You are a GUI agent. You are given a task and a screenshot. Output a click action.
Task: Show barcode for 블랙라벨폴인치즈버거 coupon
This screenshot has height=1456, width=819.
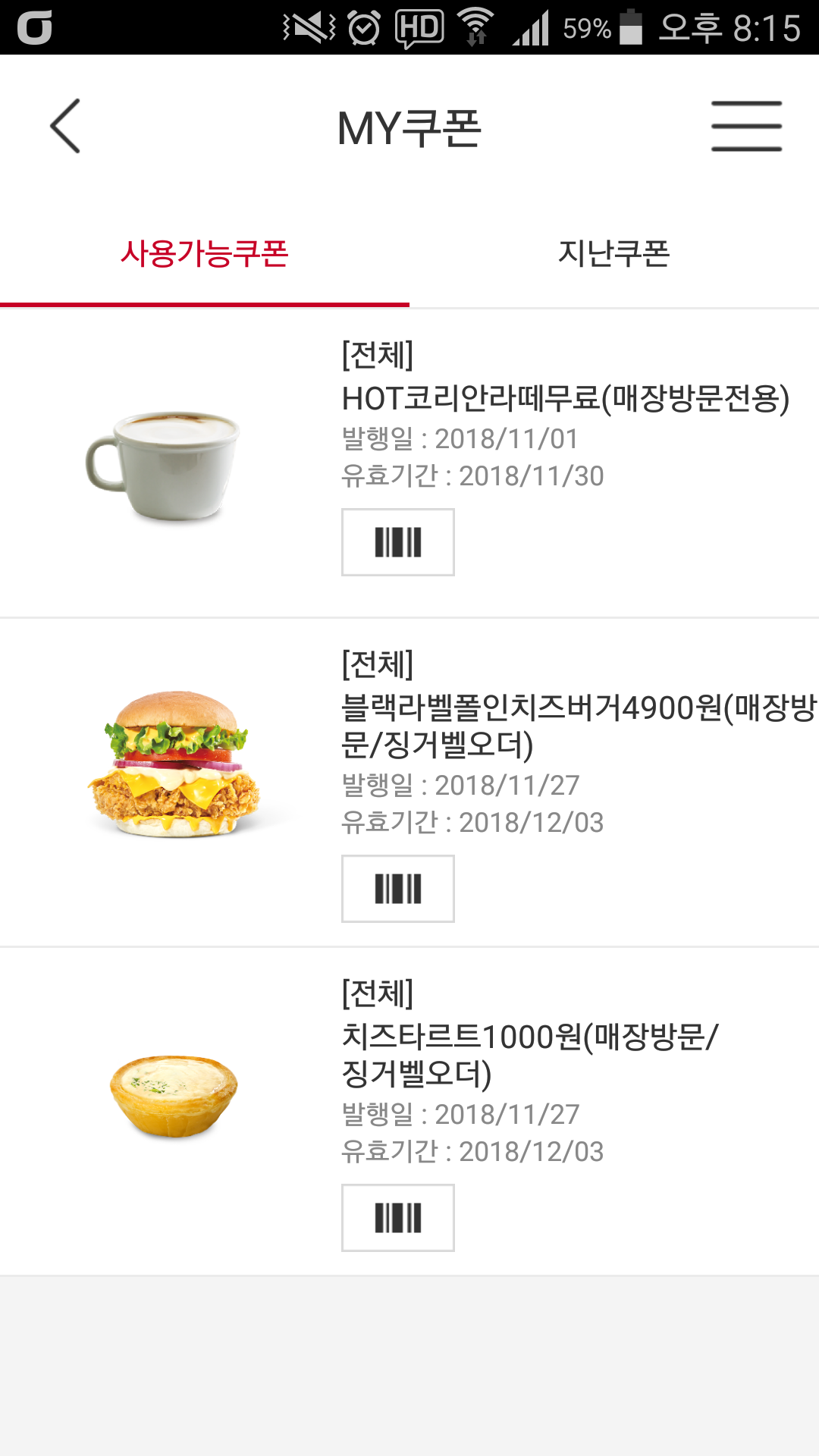click(x=397, y=889)
